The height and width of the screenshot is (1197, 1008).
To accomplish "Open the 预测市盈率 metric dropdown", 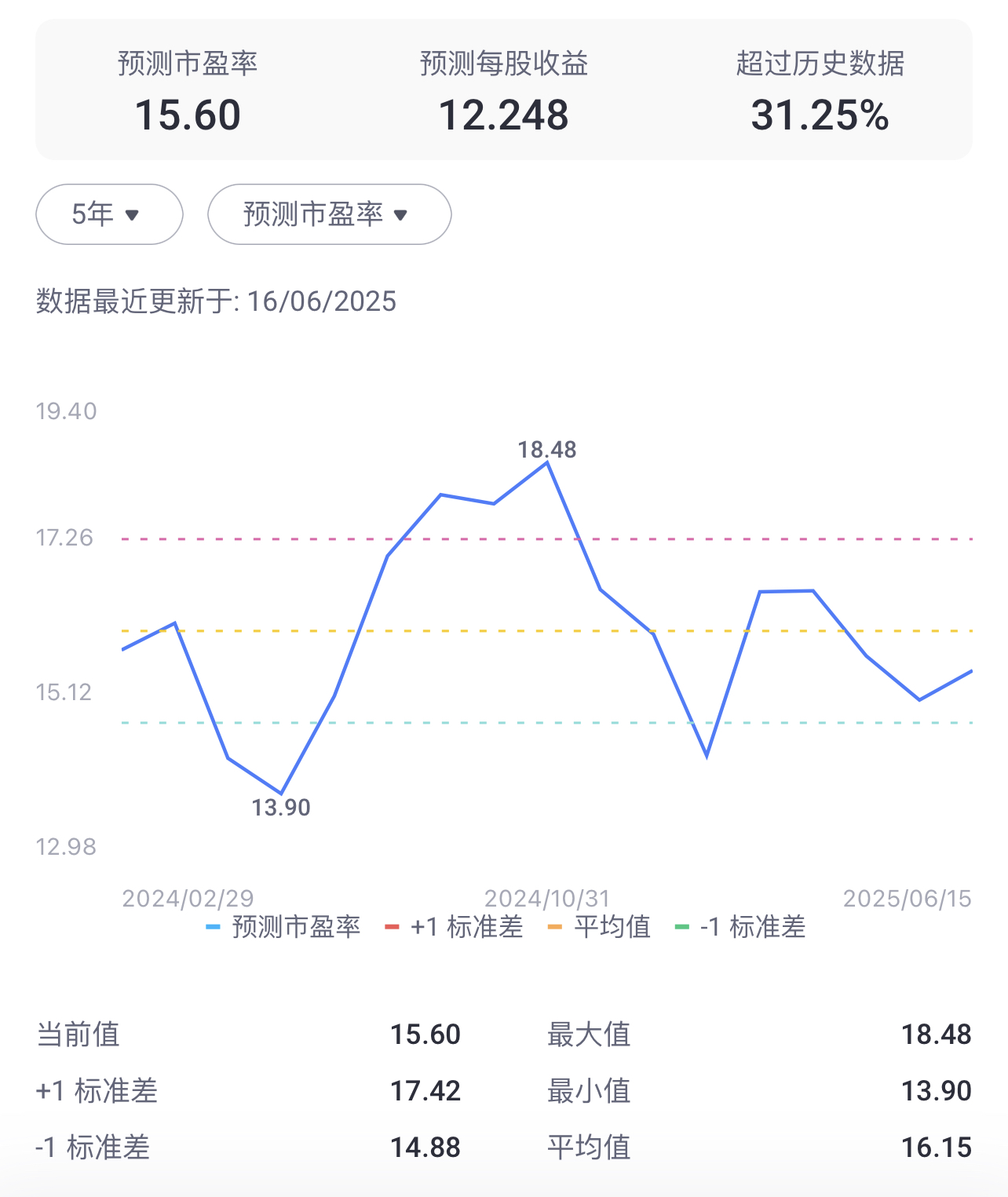I will [x=329, y=214].
